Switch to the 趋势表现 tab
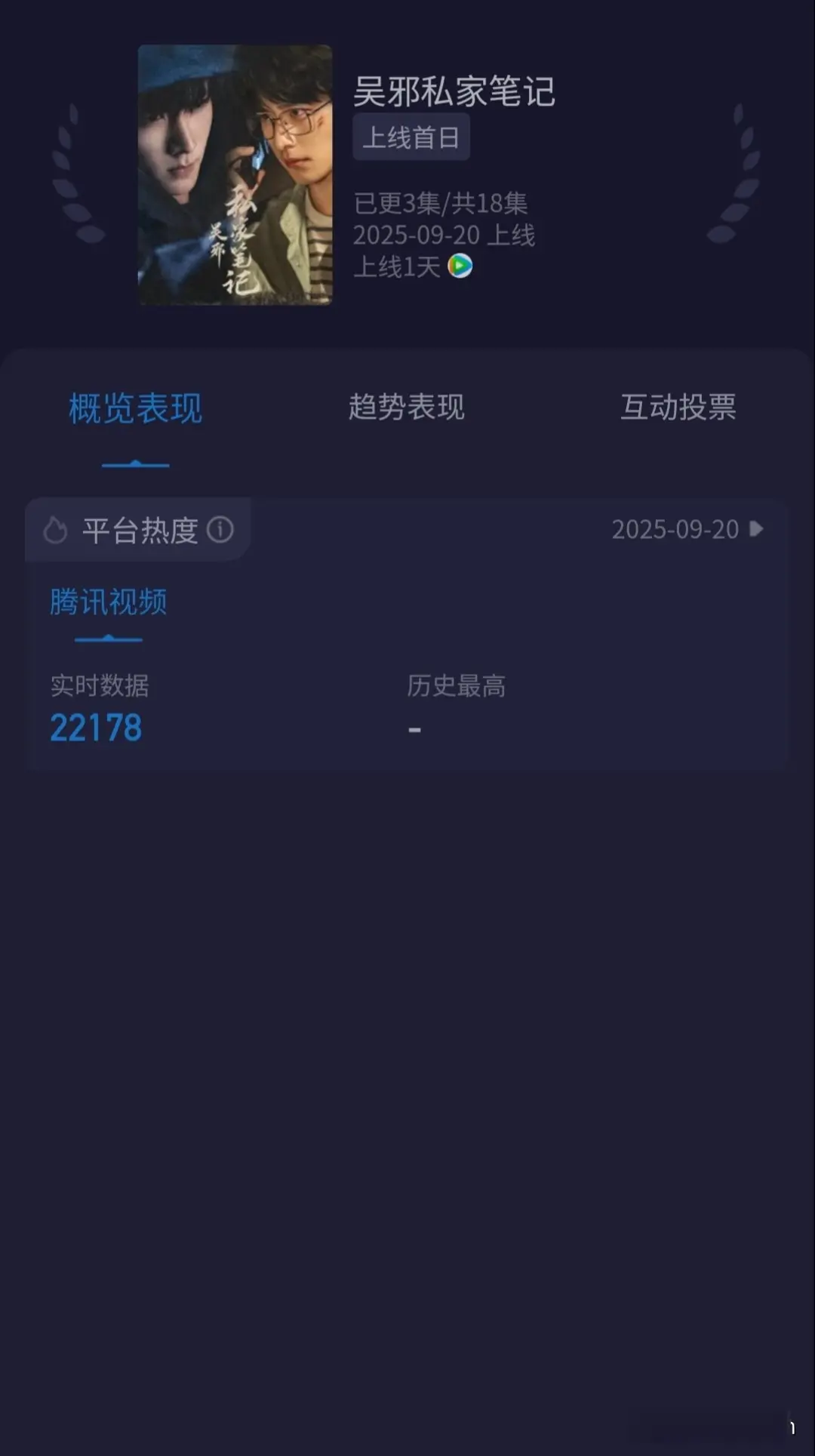This screenshot has height=1456, width=815. 406,408
